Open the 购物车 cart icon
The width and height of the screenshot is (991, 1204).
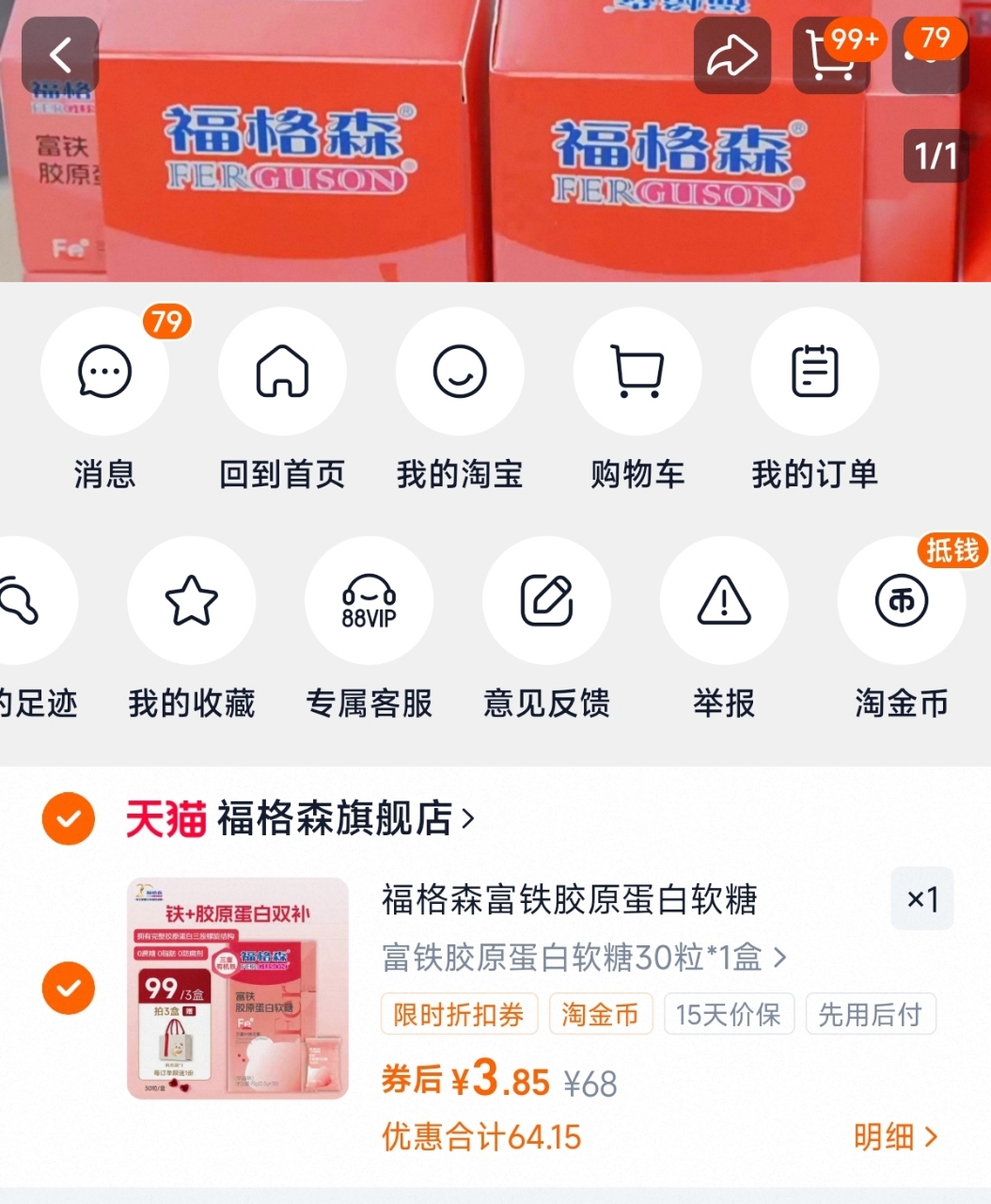[x=637, y=372]
